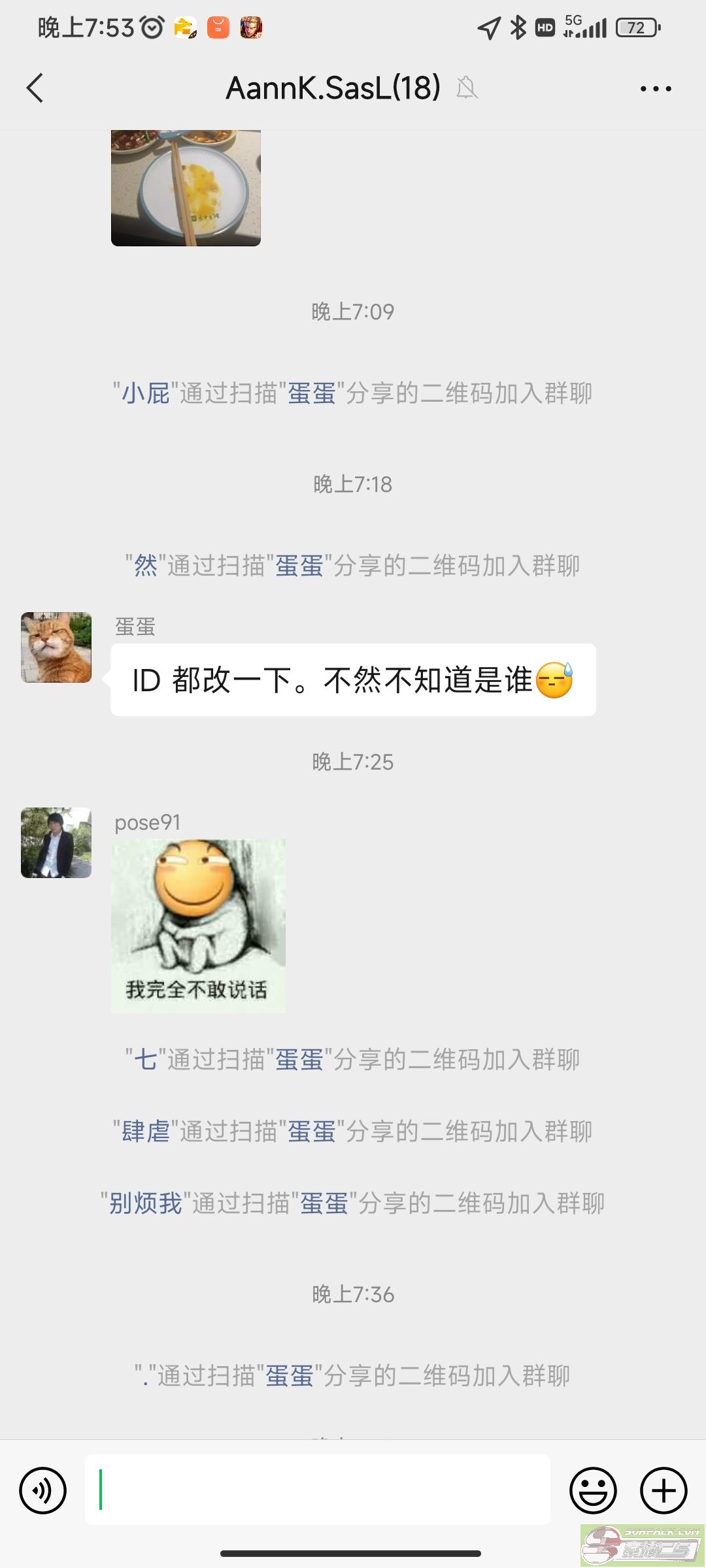The height and width of the screenshot is (1568, 706).
Task: Open profile of joined member 七
Action: click(145, 1060)
